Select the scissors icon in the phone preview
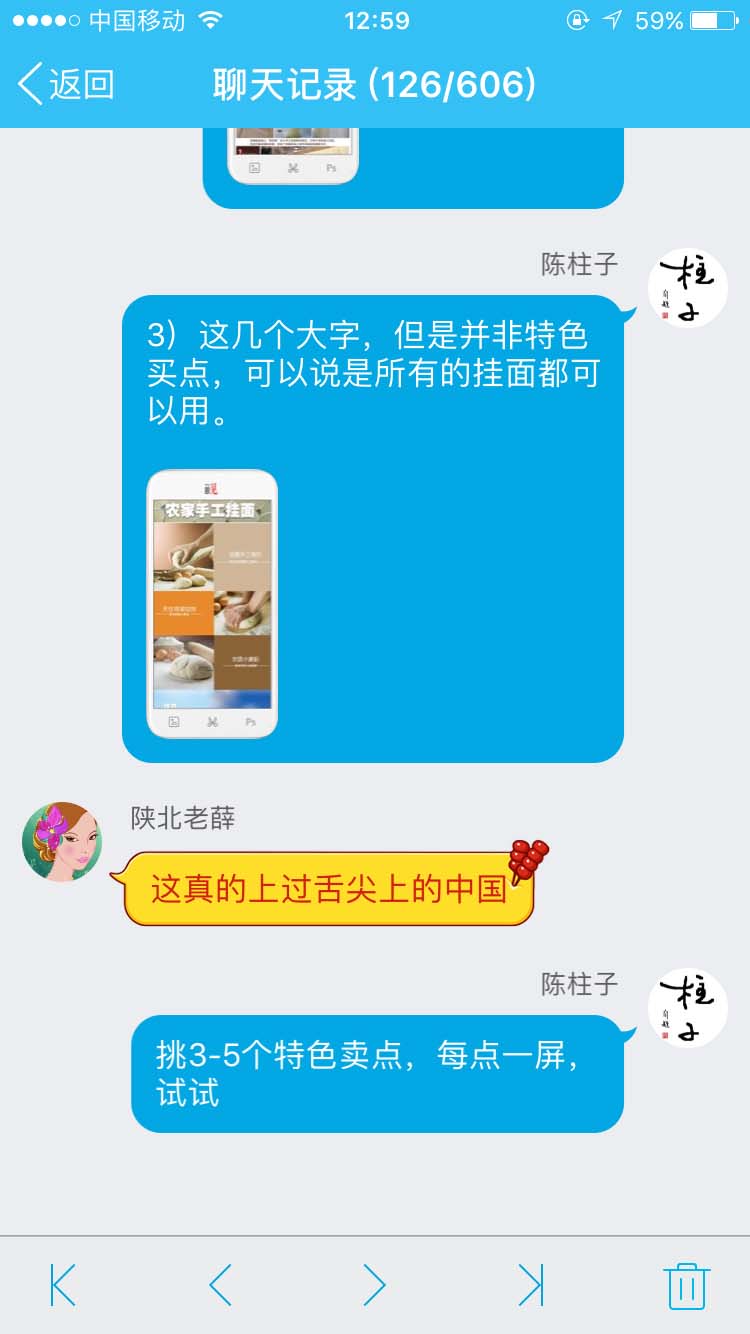Screen dimensions: 750x1334 coord(211,719)
